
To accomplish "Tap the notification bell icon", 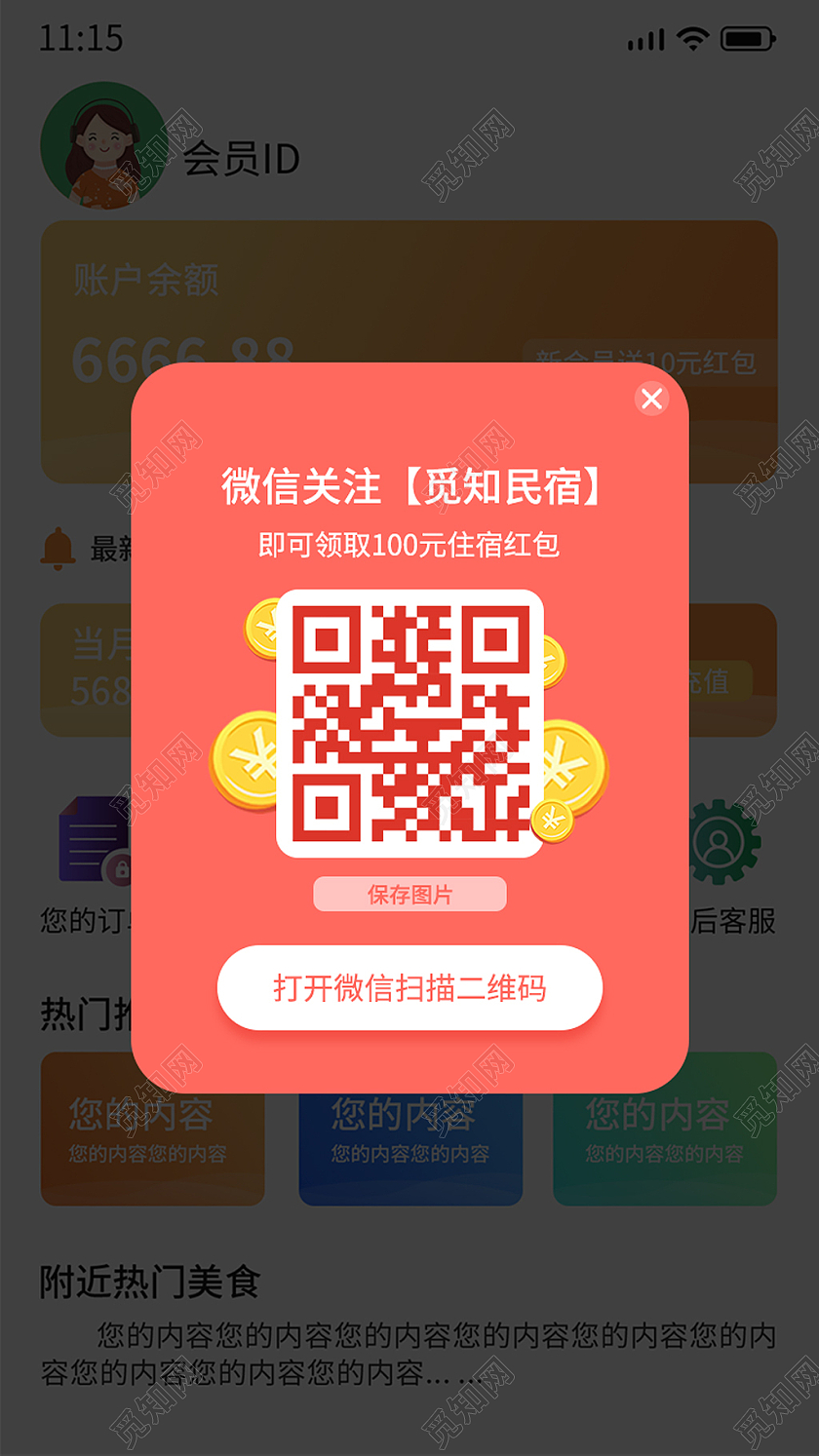I will [x=58, y=546].
